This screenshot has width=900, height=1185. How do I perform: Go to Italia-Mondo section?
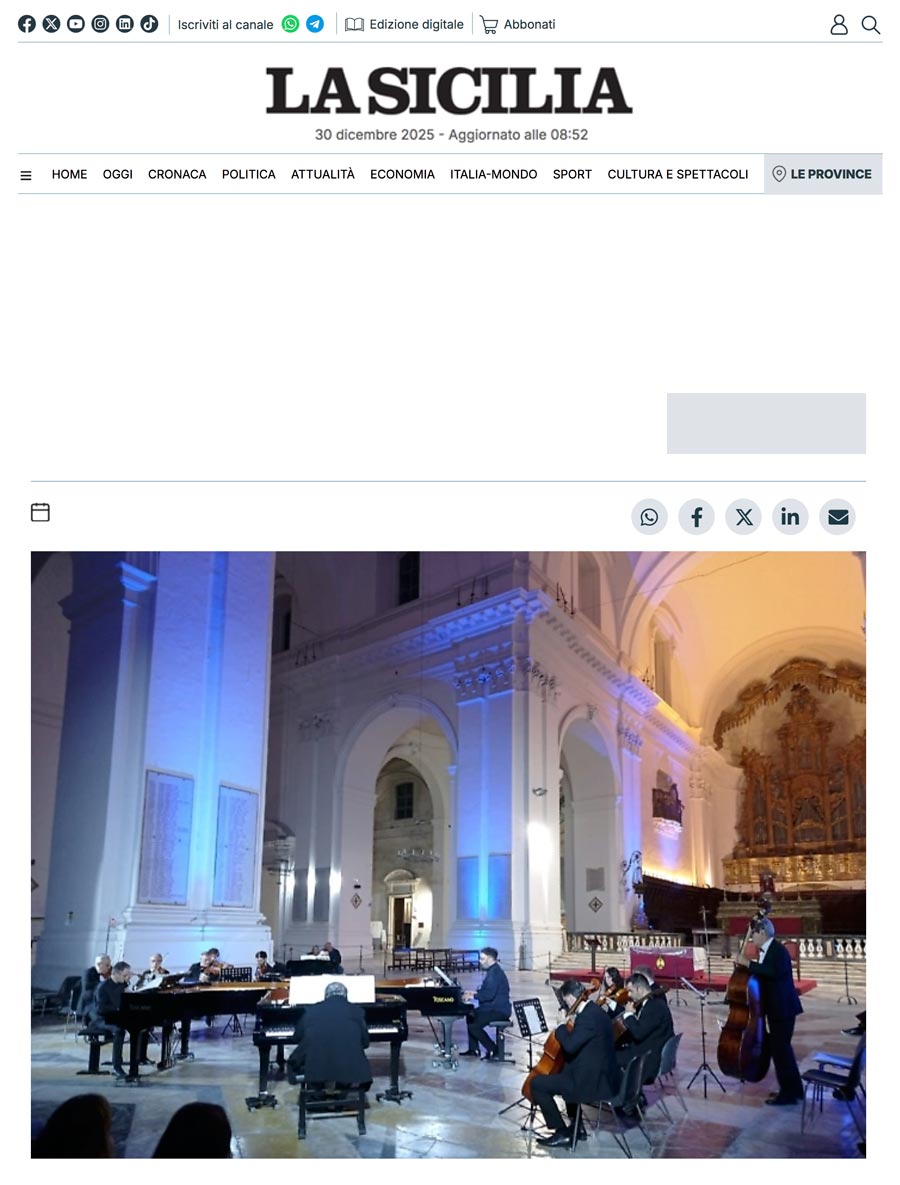(493, 174)
